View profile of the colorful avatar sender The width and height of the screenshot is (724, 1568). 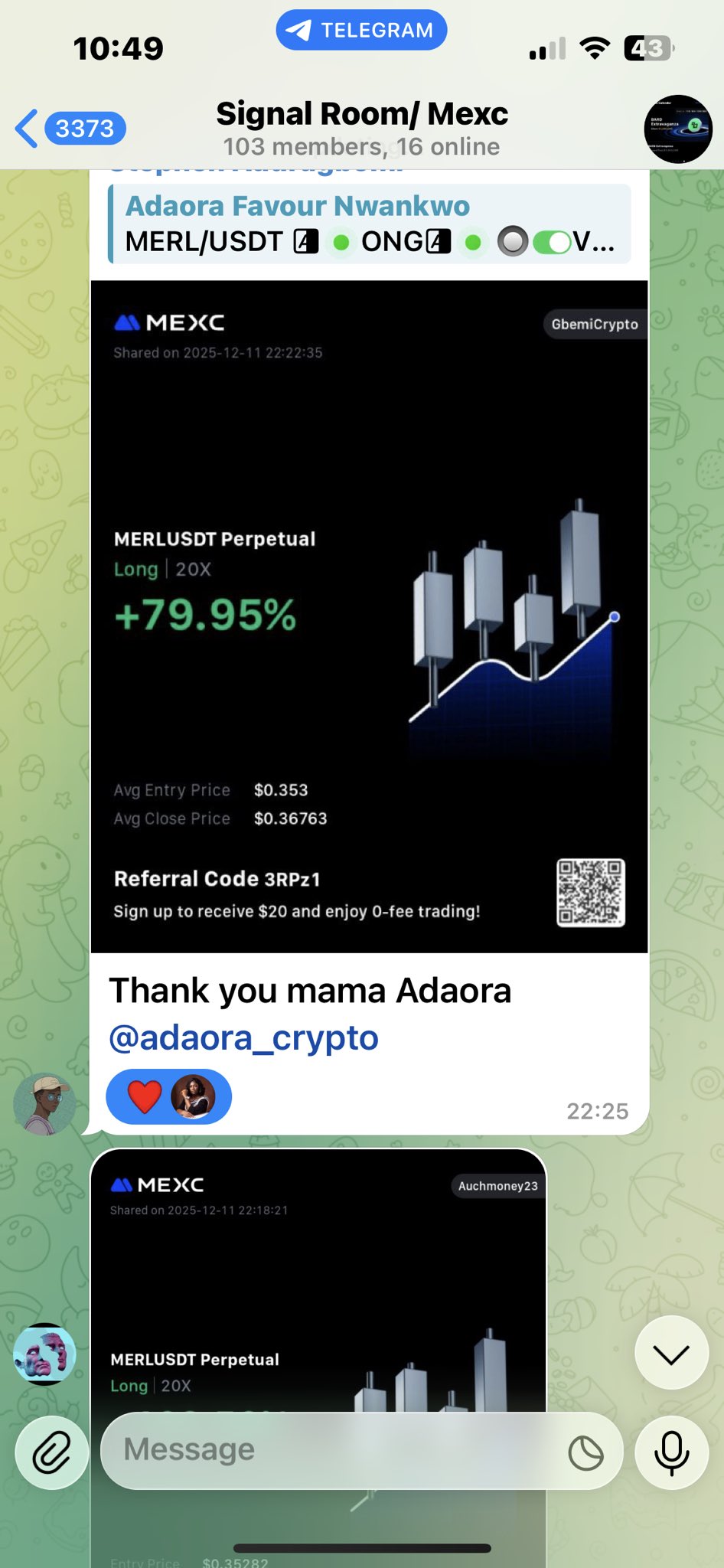[44, 1354]
